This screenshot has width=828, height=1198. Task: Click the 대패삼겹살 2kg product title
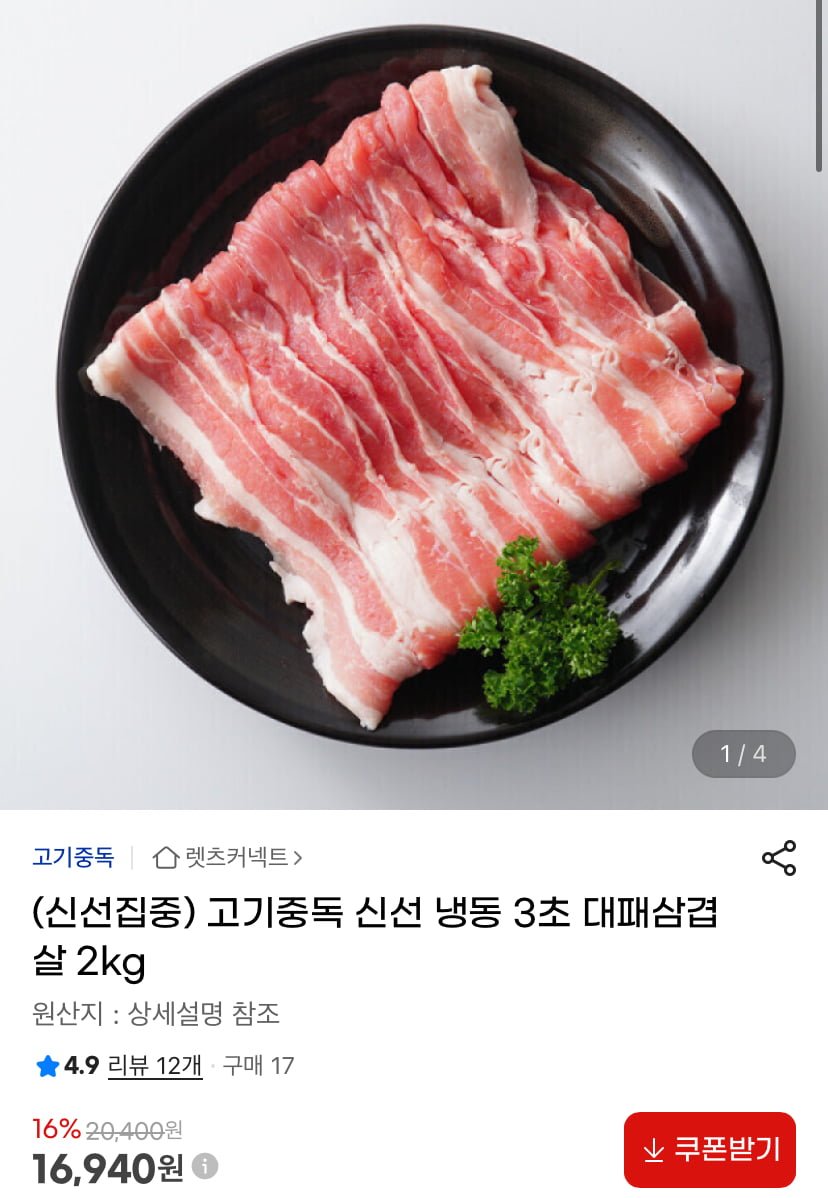pyautogui.click(x=370, y=930)
